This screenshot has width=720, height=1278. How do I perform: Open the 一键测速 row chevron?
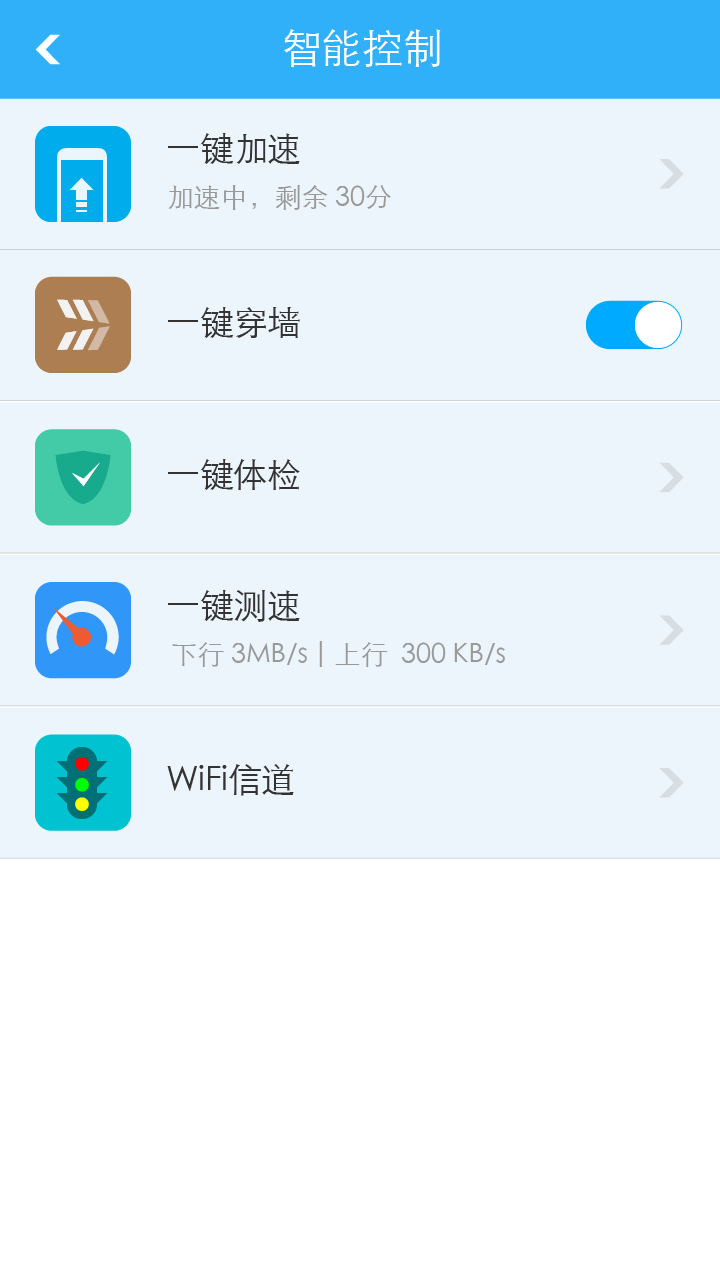pos(669,630)
